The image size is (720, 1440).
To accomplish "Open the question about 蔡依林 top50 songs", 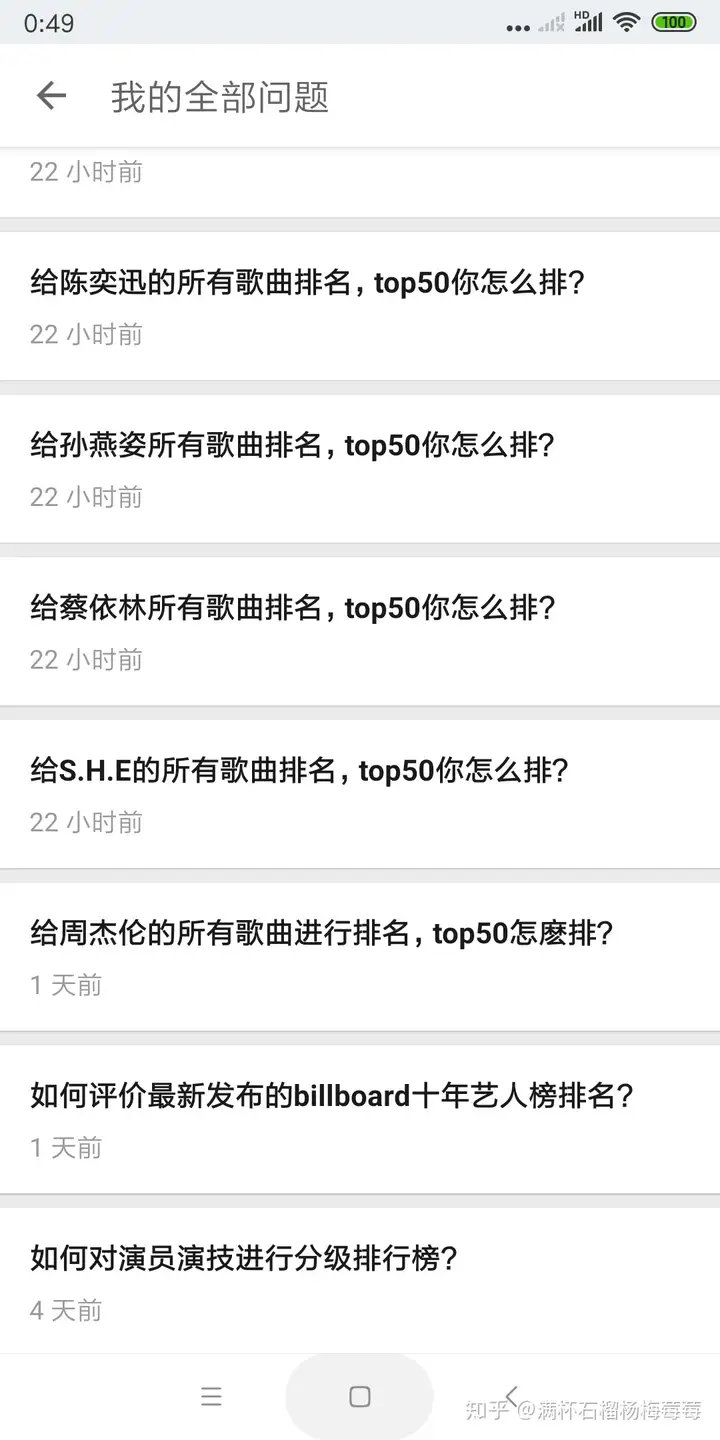I will (360, 632).
